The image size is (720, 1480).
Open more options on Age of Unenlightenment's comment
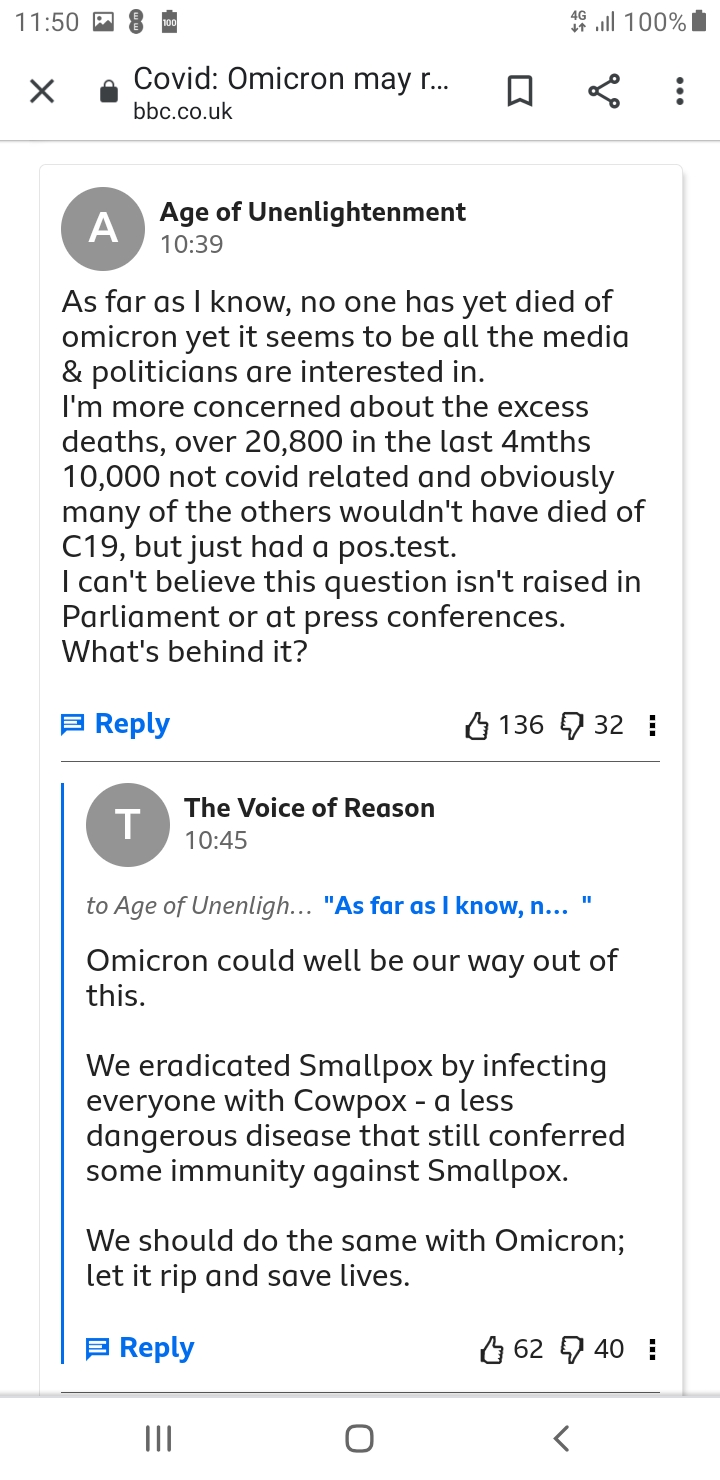tap(653, 725)
